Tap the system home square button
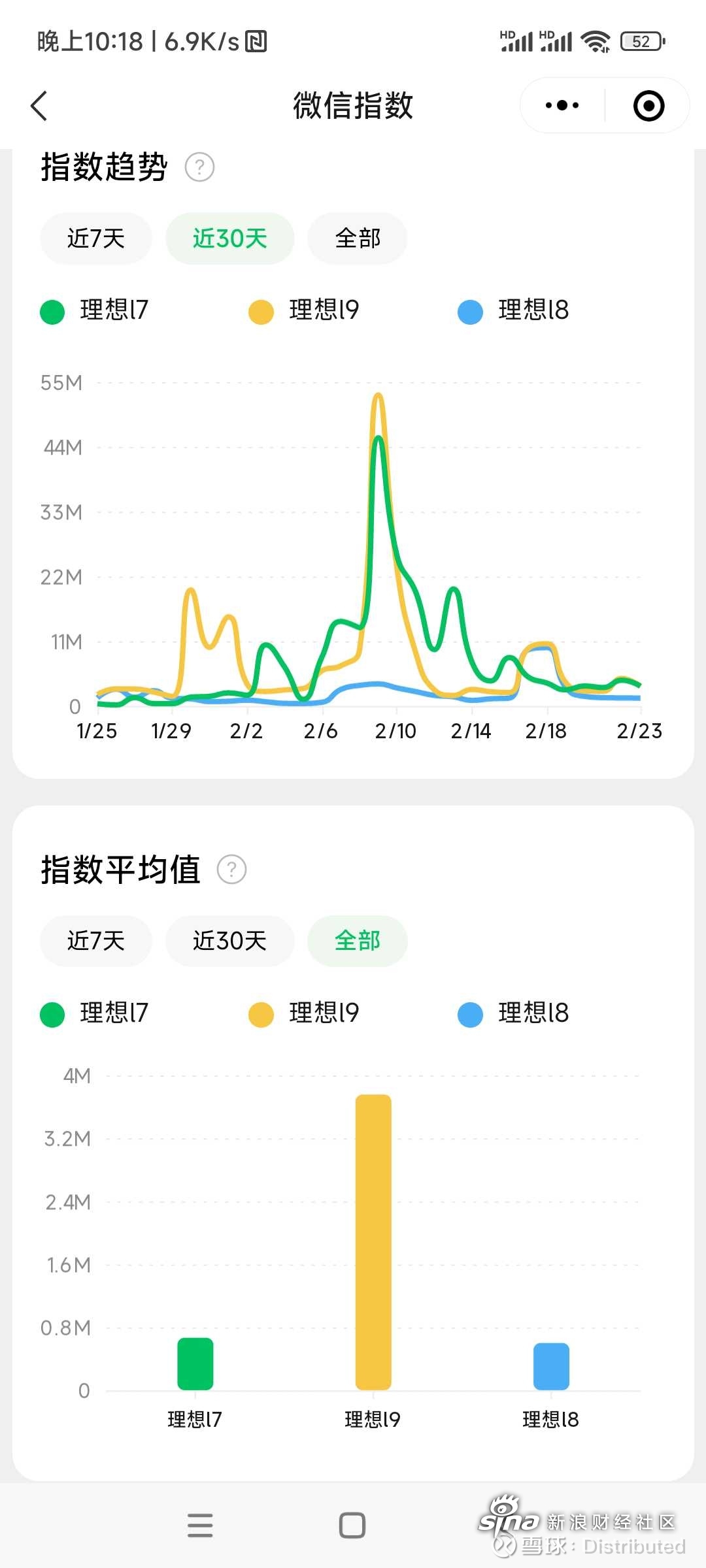Viewport: 706px width, 1568px height. tap(352, 1526)
